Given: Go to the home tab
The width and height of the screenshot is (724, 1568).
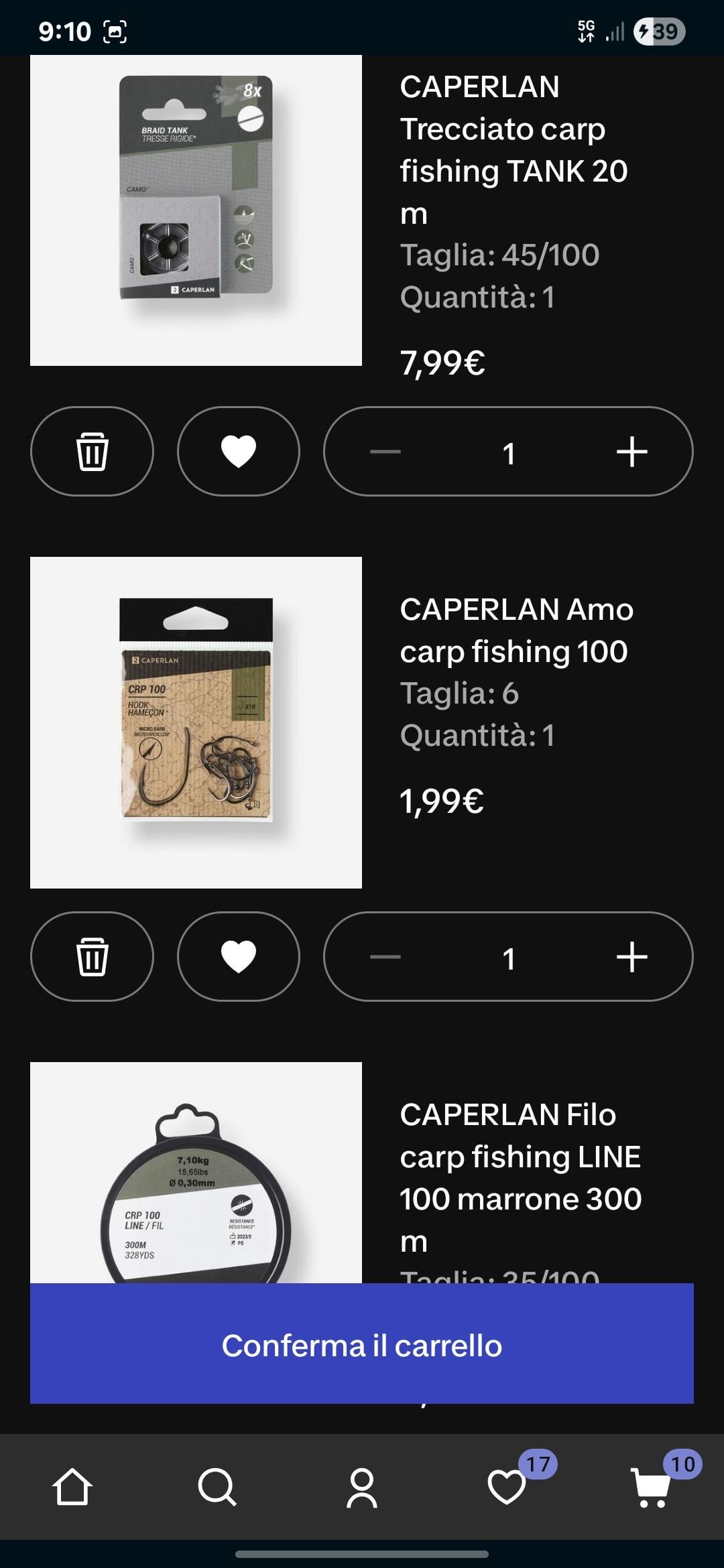Looking at the screenshot, I should (72, 1488).
